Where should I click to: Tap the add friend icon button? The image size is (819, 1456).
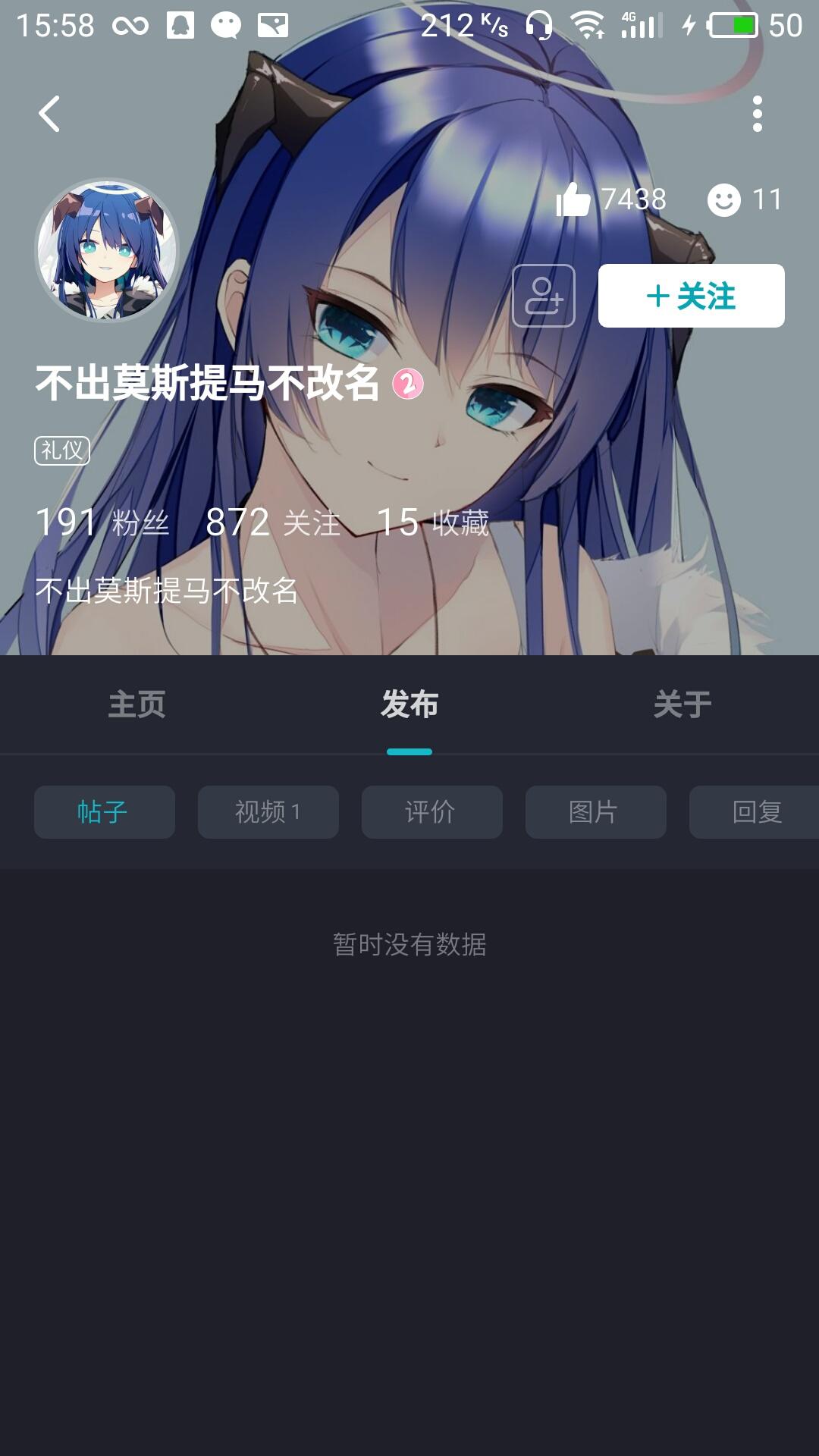[x=544, y=296]
